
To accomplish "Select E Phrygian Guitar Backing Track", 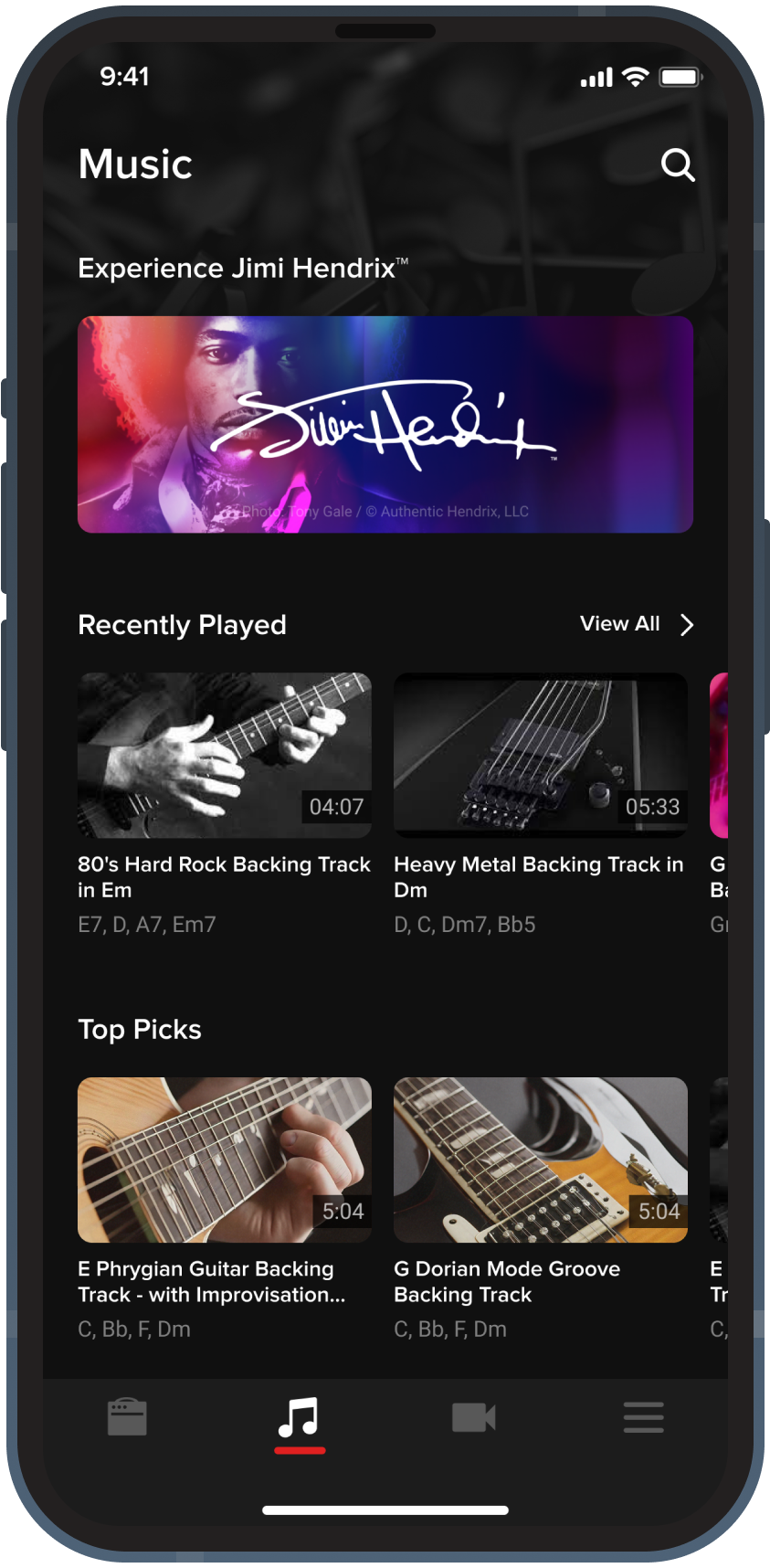I will 224,1160.
